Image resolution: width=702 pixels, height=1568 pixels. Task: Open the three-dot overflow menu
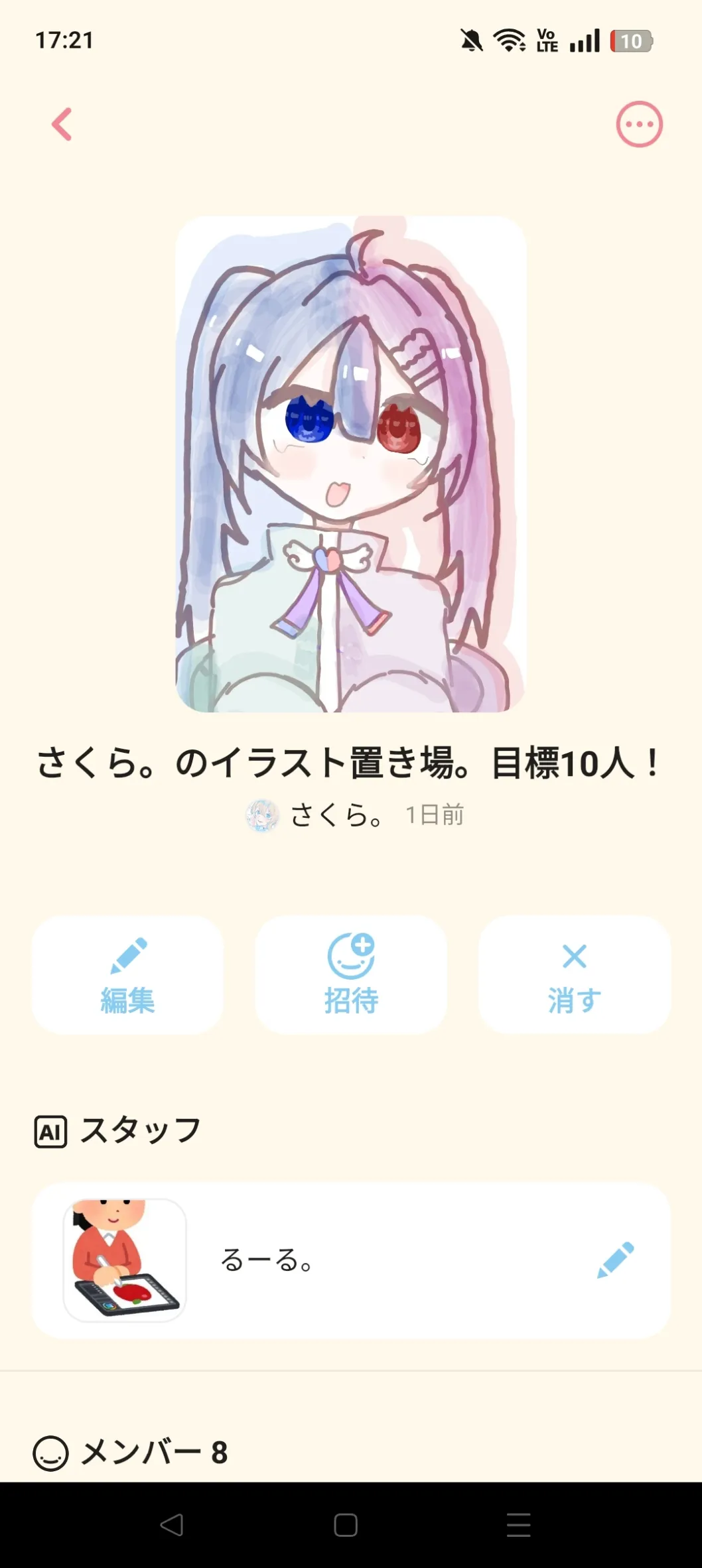pyautogui.click(x=639, y=125)
